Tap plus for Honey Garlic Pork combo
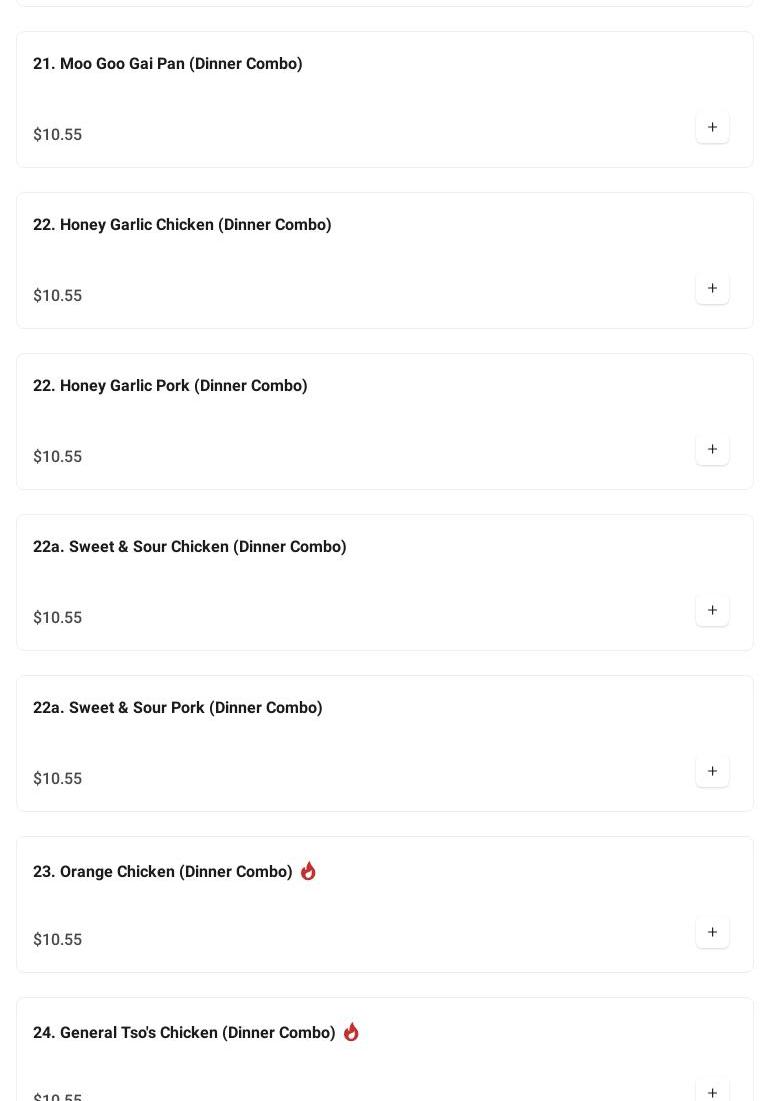The image size is (770, 1101). pos(712,450)
